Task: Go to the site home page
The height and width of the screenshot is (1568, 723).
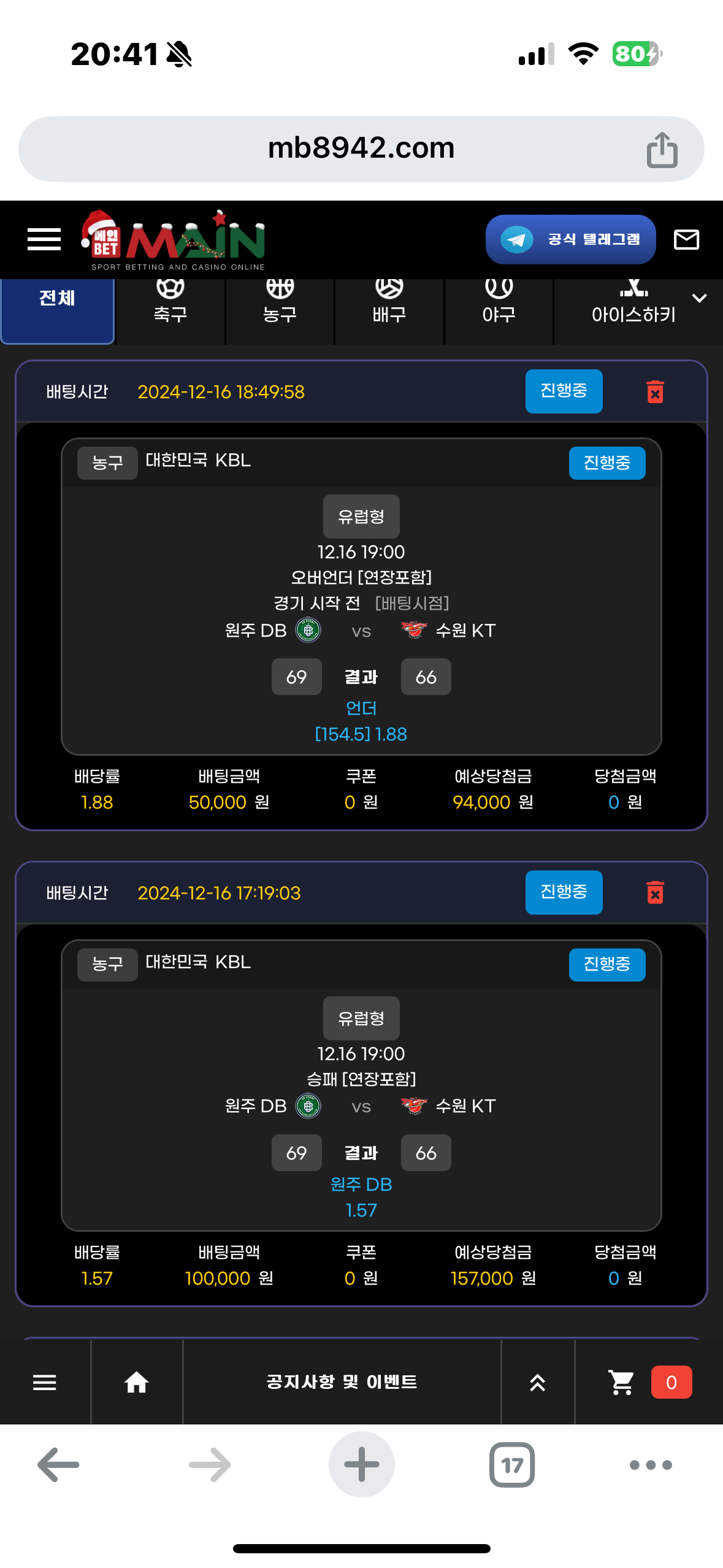Action: coord(136,1382)
